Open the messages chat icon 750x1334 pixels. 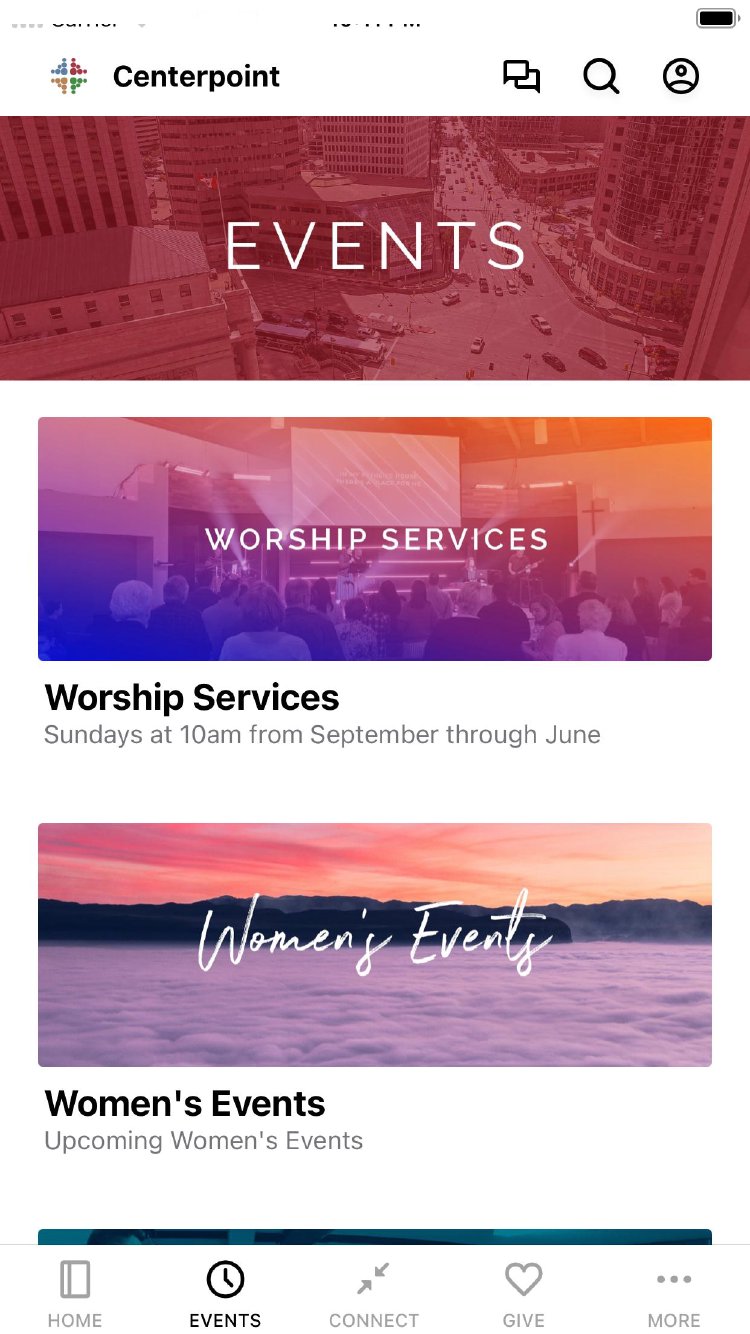(521, 77)
